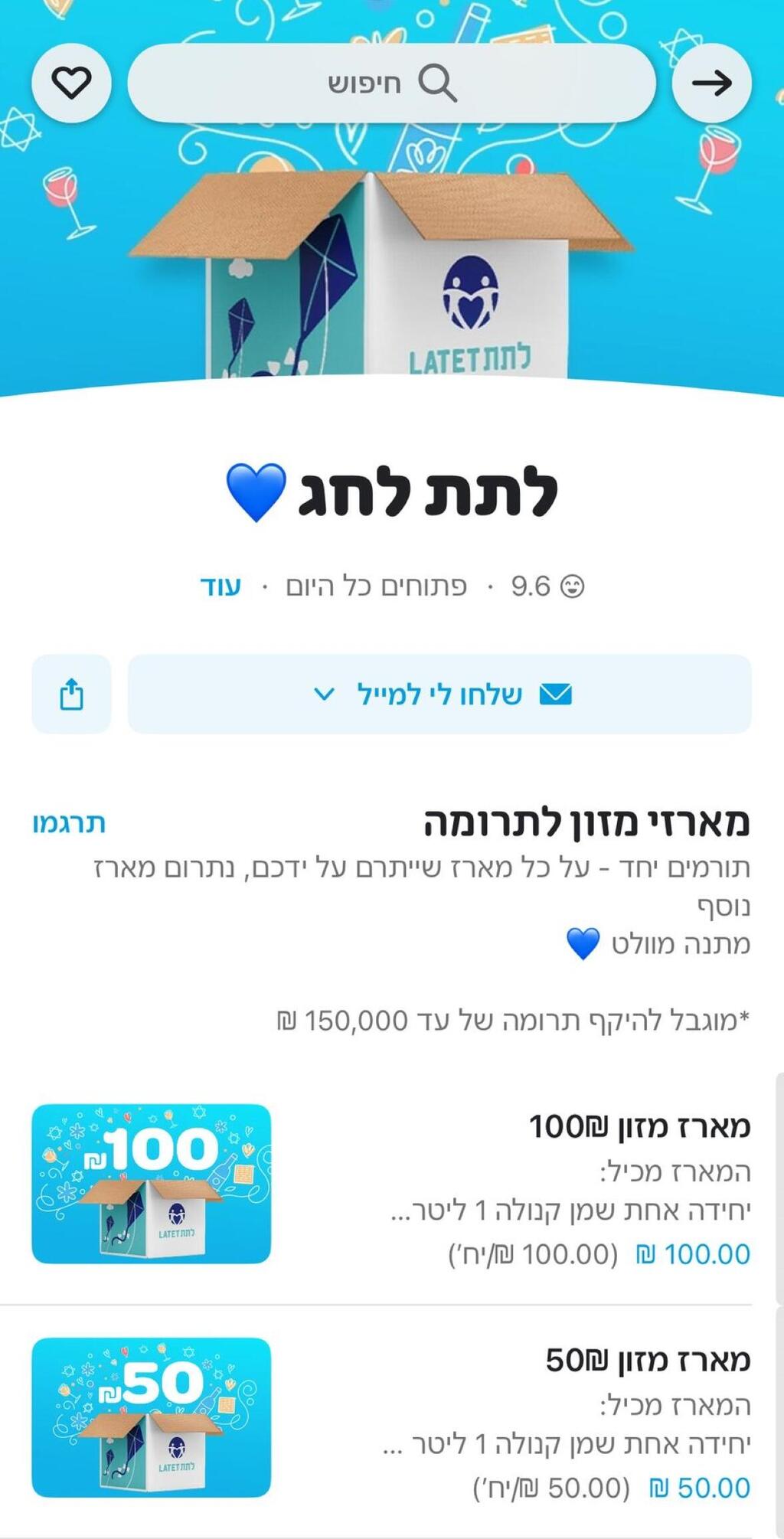Open the share options via the share icon

71,694
